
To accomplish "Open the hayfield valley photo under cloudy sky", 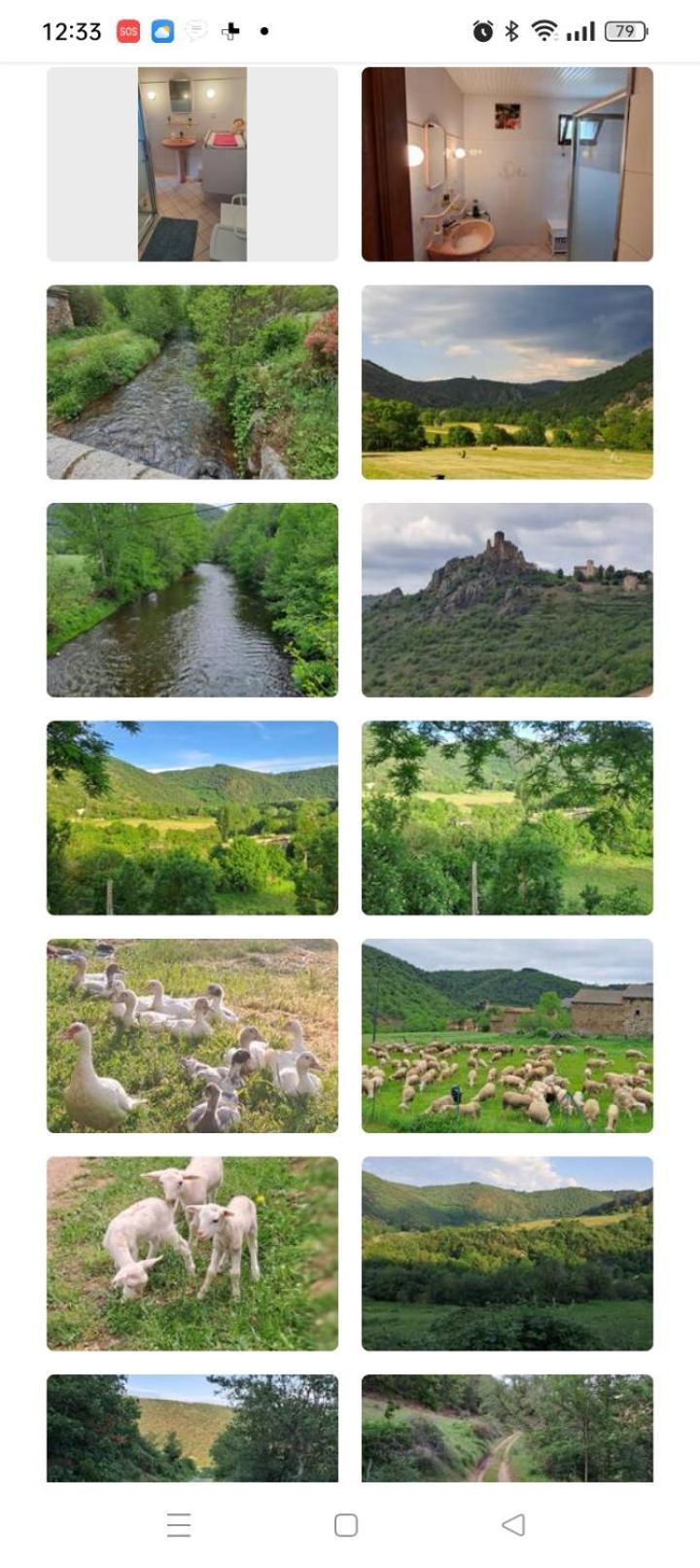I will pos(507,381).
